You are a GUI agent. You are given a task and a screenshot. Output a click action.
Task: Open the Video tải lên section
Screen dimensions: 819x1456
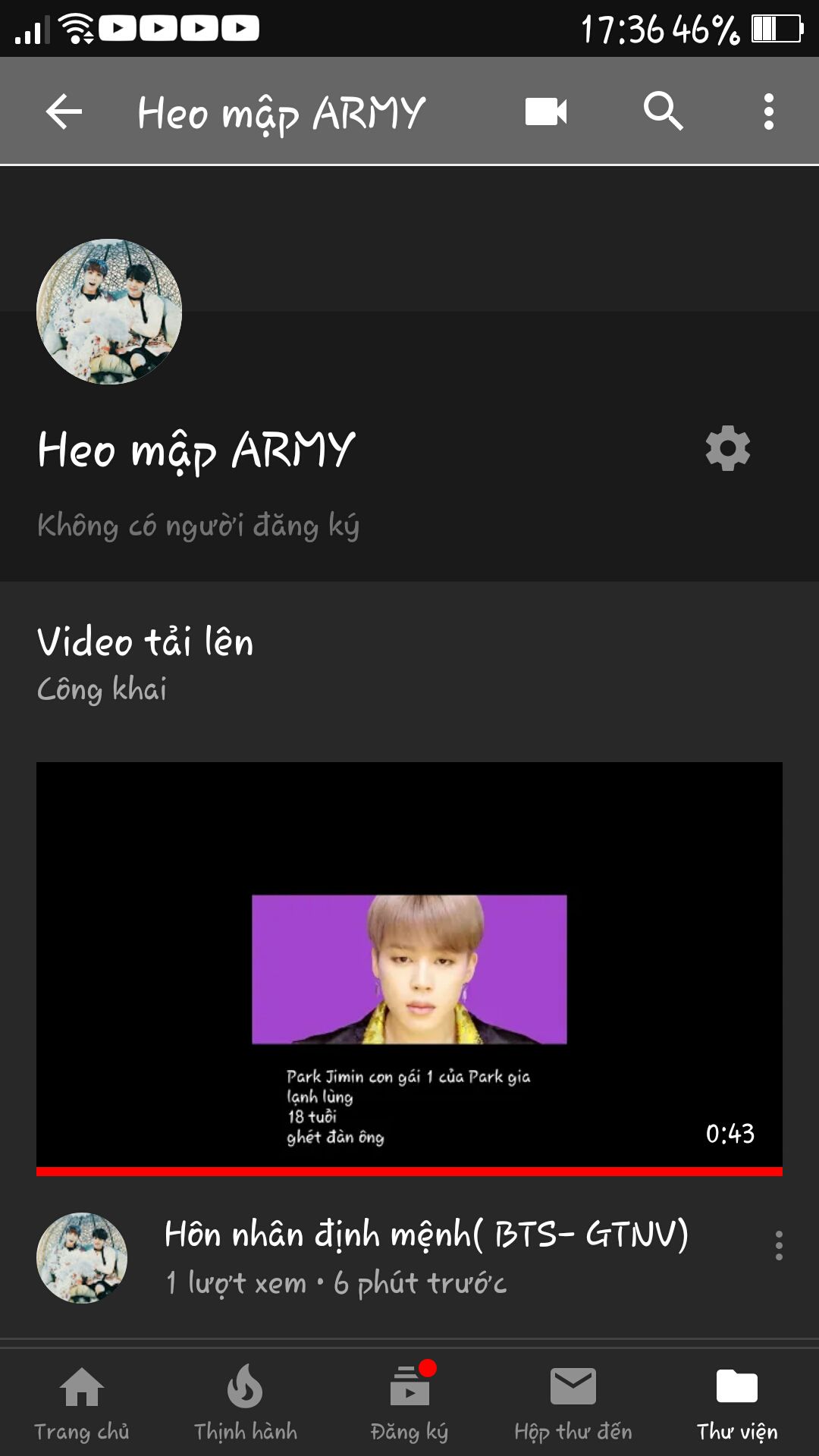click(x=146, y=643)
